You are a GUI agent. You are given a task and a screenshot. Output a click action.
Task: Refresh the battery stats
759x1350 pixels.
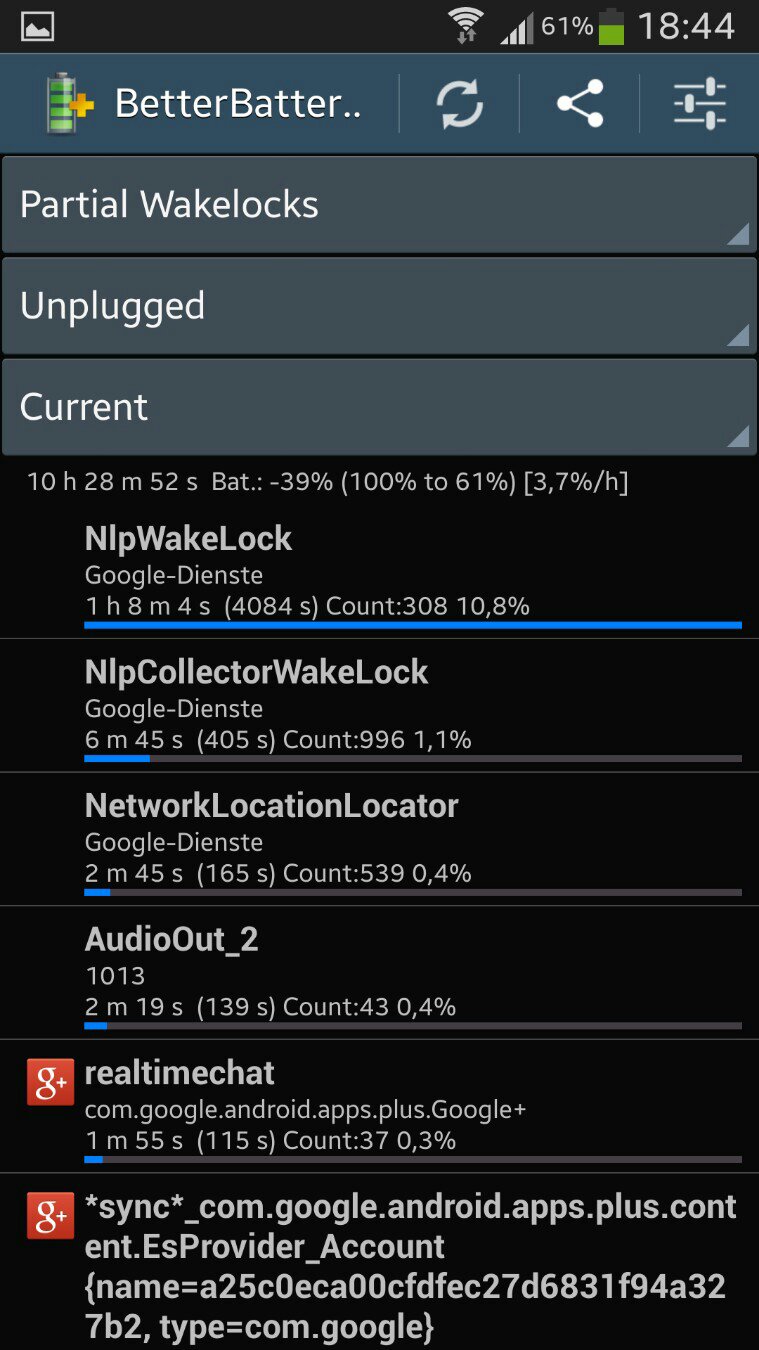tap(459, 103)
